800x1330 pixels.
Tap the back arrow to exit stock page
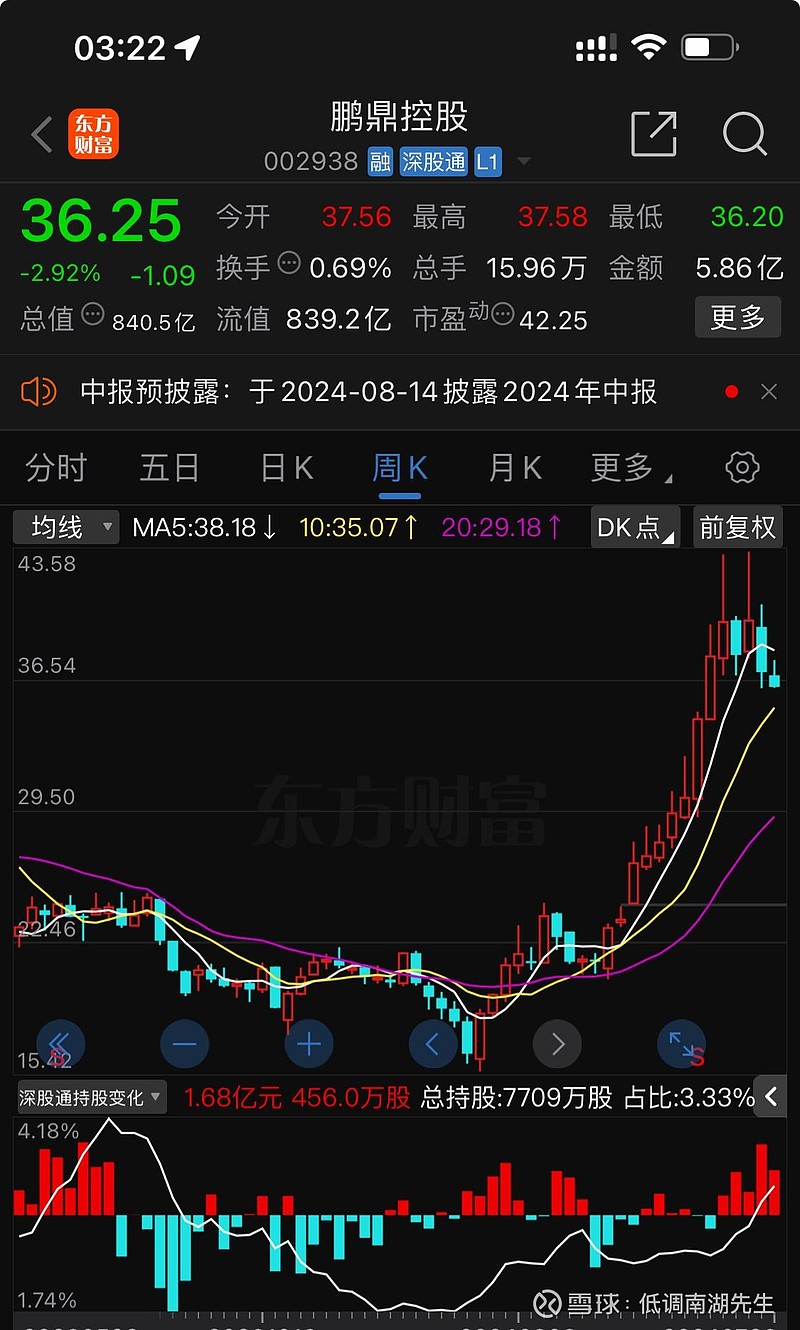pos(40,134)
